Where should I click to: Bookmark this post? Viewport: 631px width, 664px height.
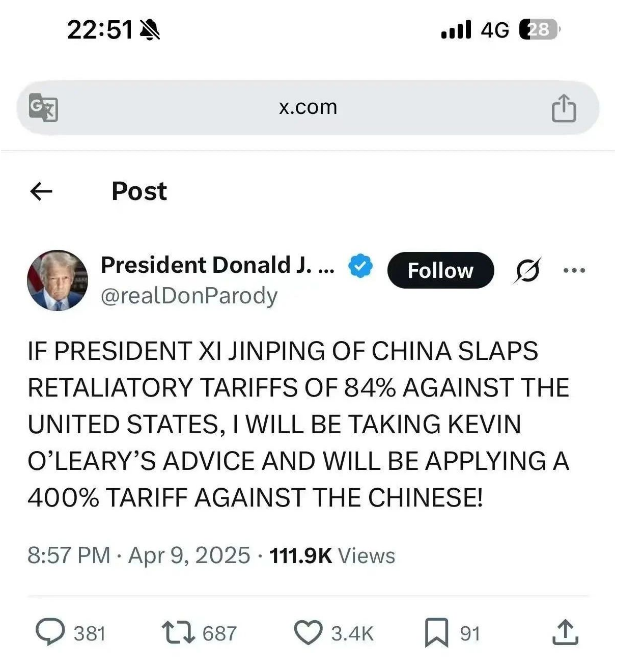coord(436,632)
